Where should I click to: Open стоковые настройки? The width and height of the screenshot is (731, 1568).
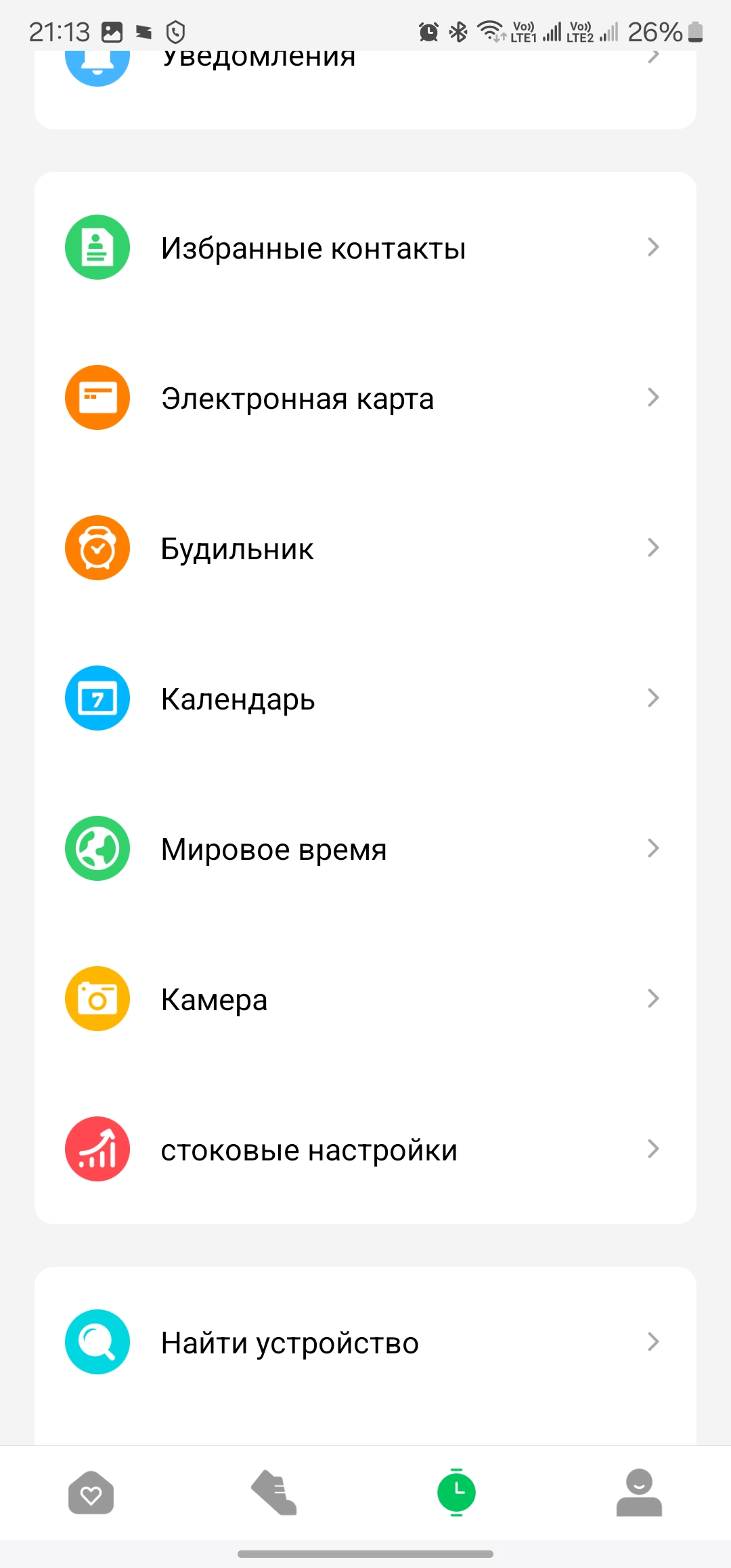pyautogui.click(x=365, y=1149)
